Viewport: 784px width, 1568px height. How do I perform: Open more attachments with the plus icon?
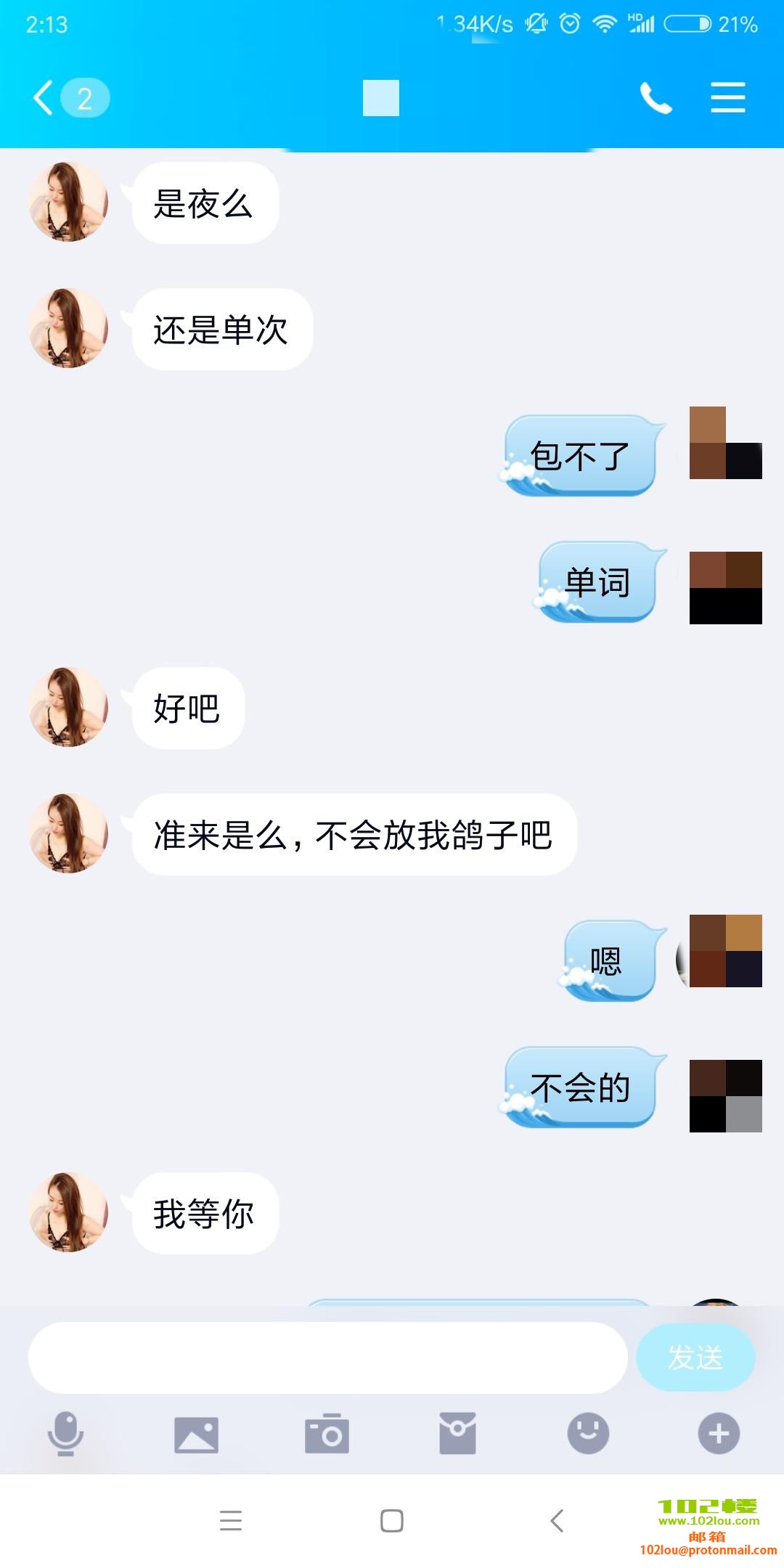[719, 1434]
